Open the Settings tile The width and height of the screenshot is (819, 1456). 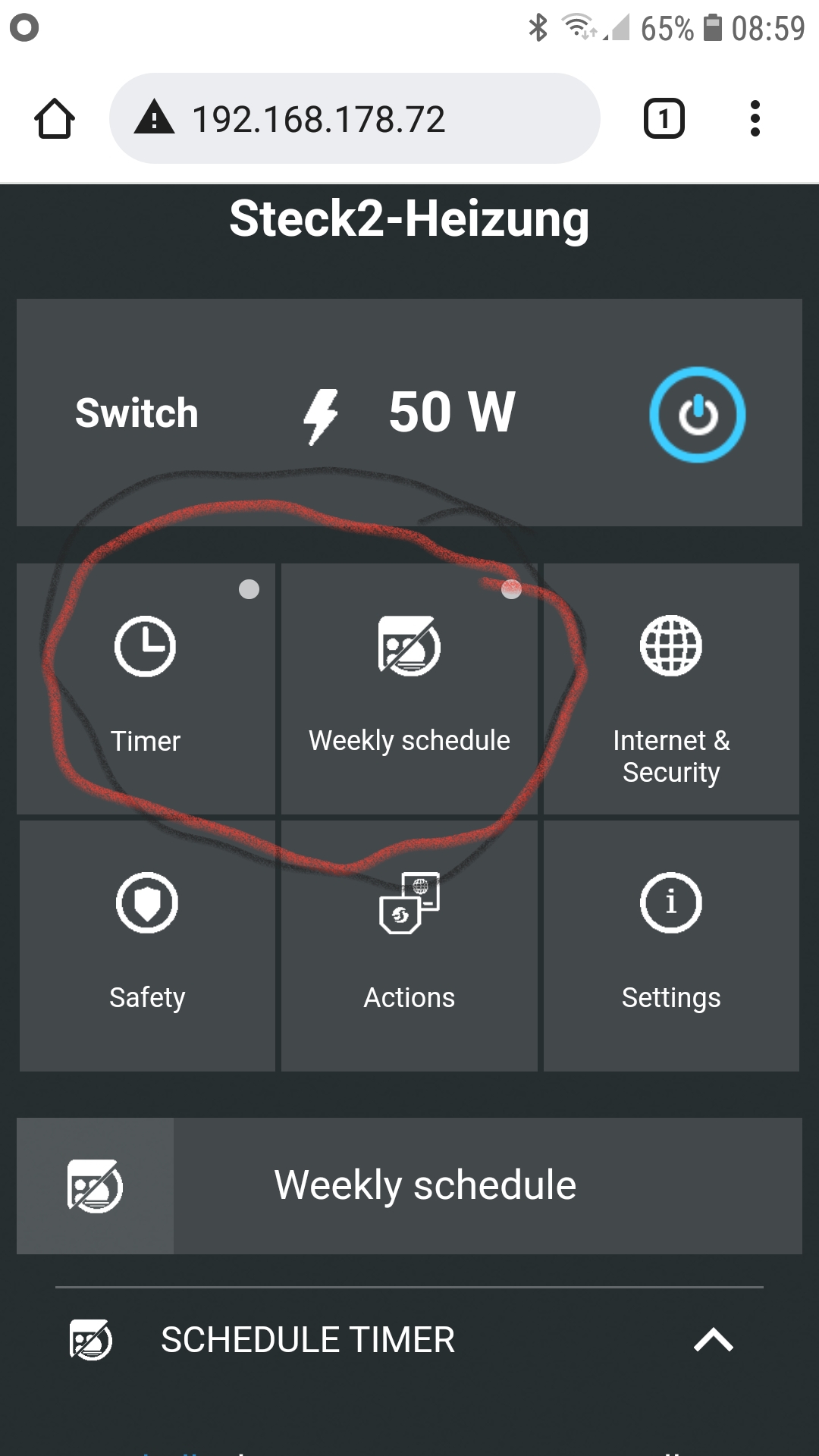click(x=671, y=946)
